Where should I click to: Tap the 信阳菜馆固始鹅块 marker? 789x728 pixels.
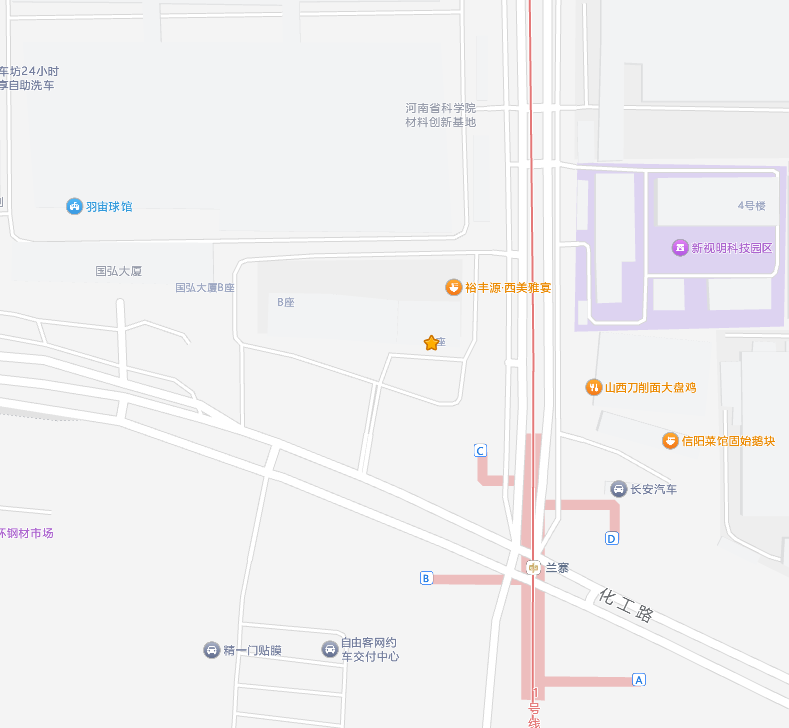tap(670, 440)
